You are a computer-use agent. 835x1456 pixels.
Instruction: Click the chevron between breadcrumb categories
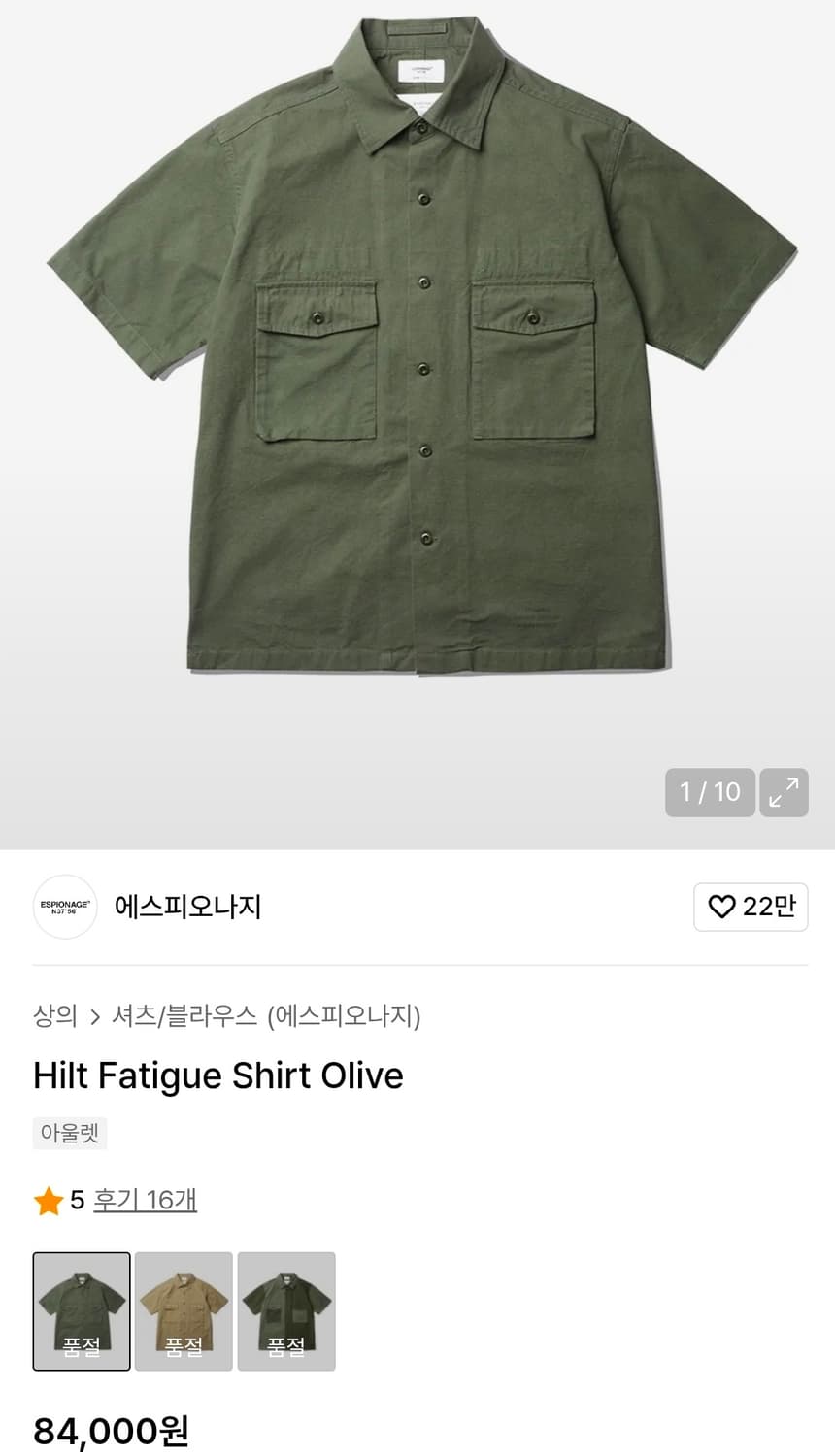pyautogui.click(x=94, y=1015)
